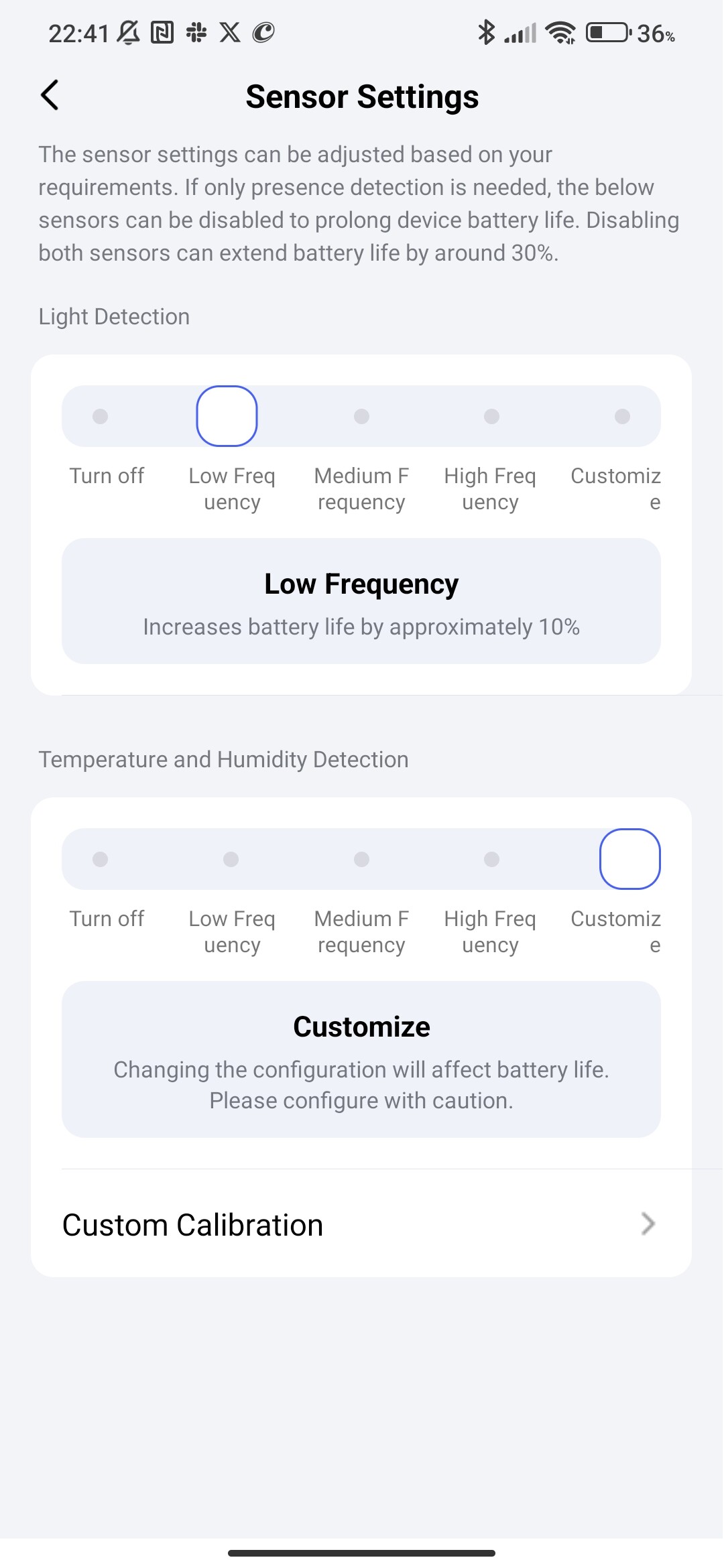Set Temperature and Humidity to Medium Frequency

click(361, 859)
